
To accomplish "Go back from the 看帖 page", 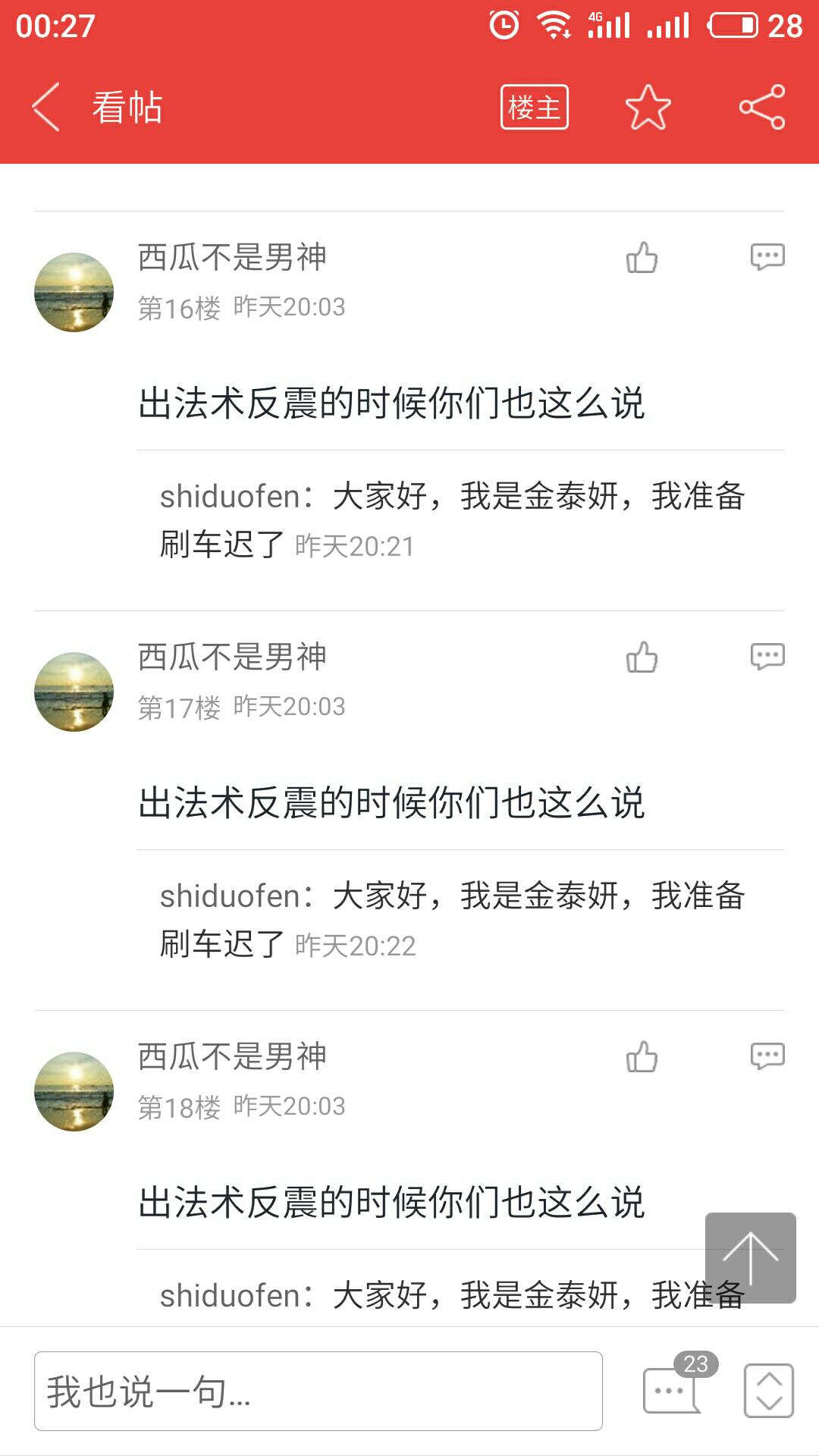I will pos(47,107).
